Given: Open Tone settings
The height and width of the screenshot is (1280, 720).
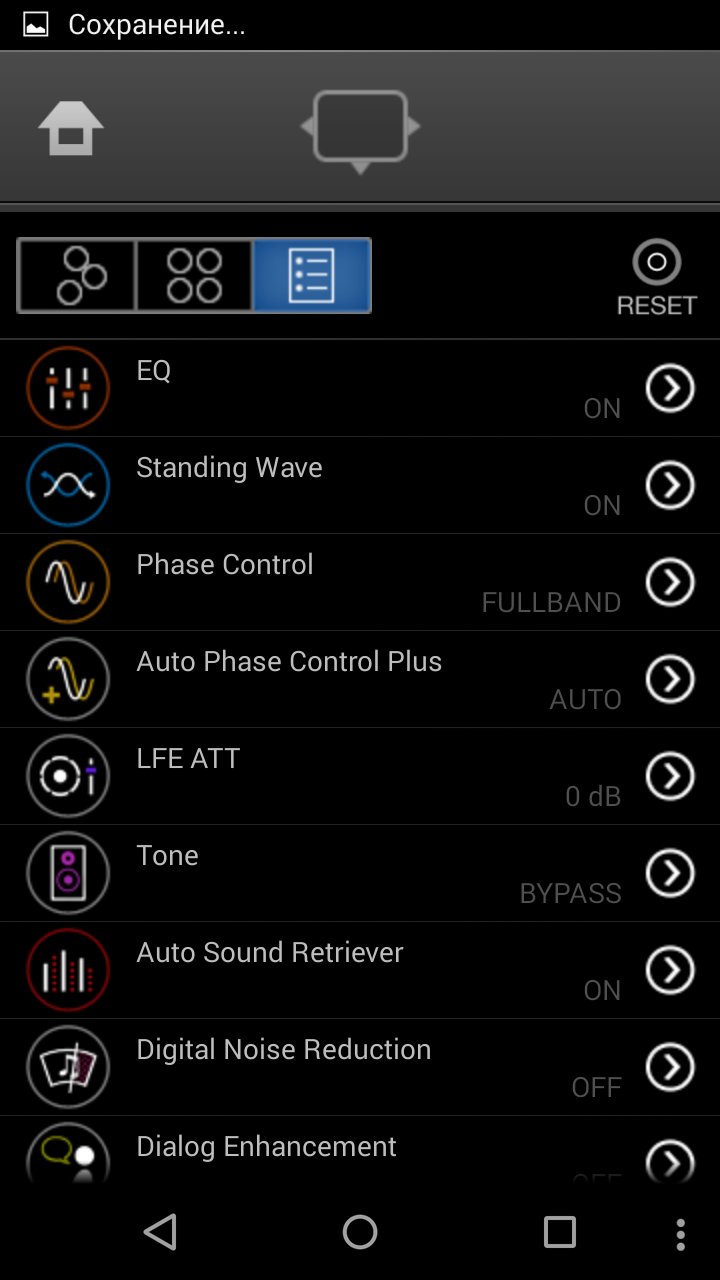Looking at the screenshot, I should 669,873.
